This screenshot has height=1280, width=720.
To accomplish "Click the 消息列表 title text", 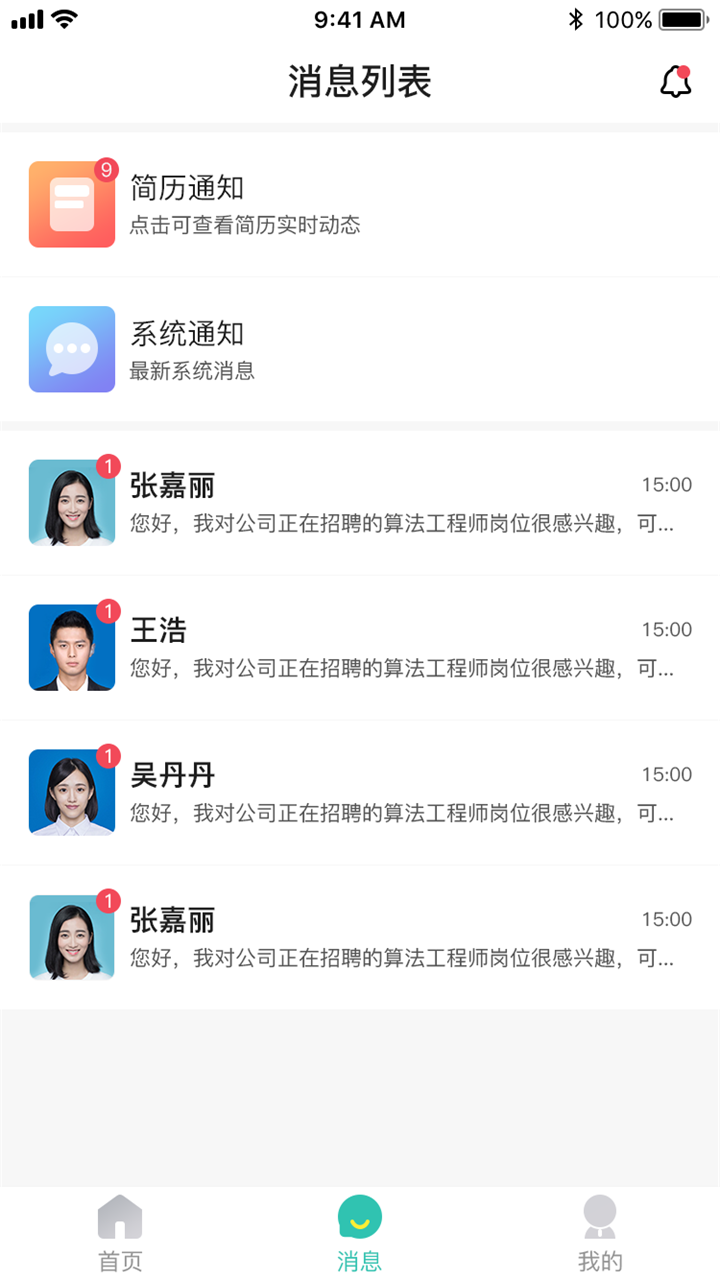I will pyautogui.click(x=360, y=82).
